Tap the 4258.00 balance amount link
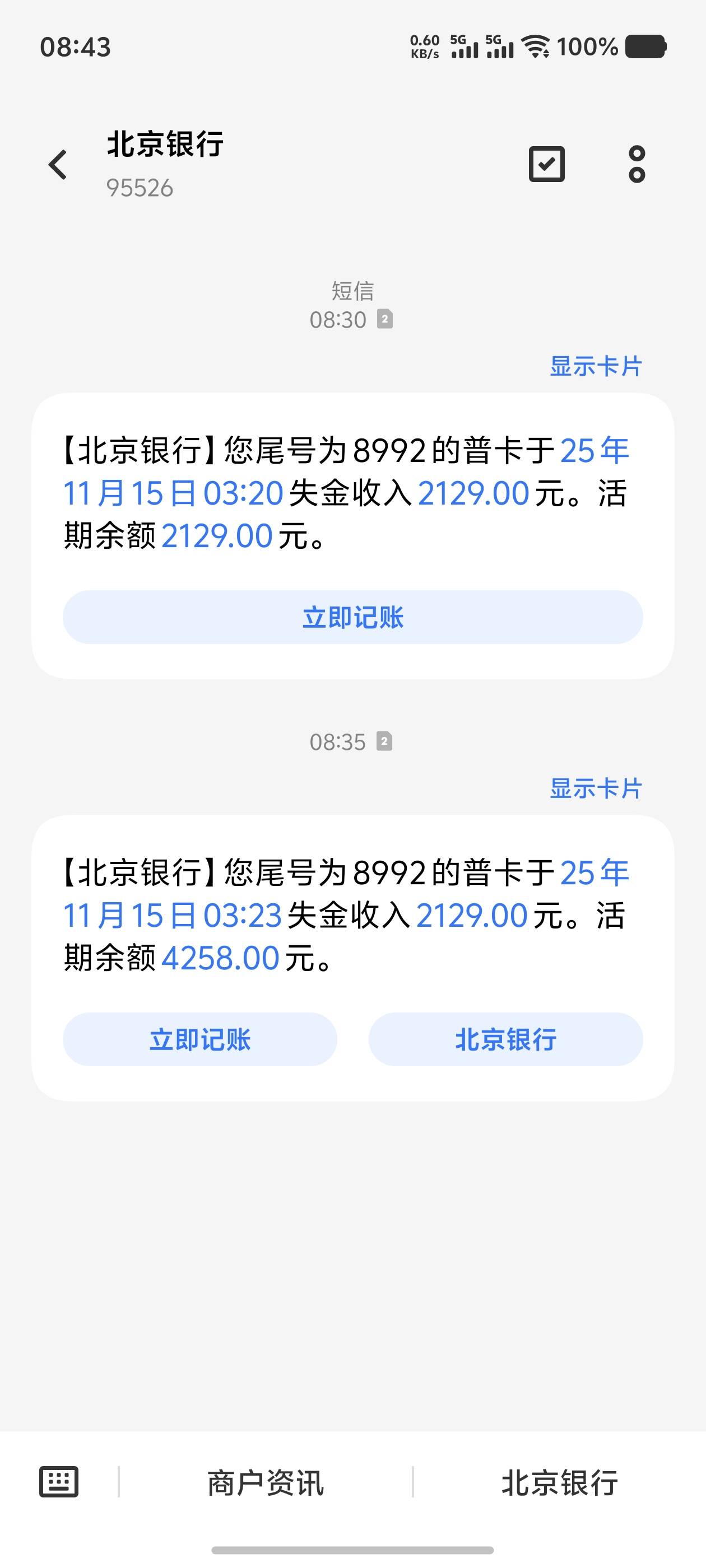This screenshot has height=1568, width=706. pos(221,958)
